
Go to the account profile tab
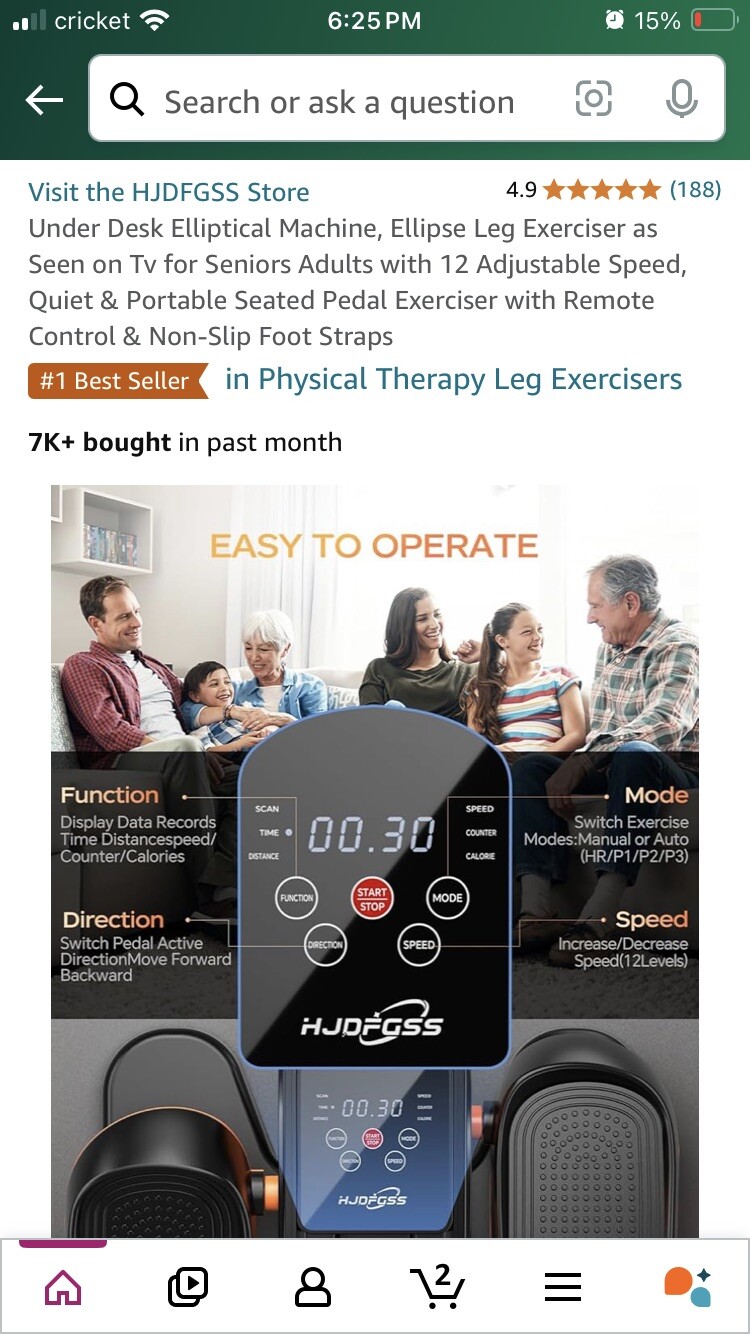(x=313, y=1287)
